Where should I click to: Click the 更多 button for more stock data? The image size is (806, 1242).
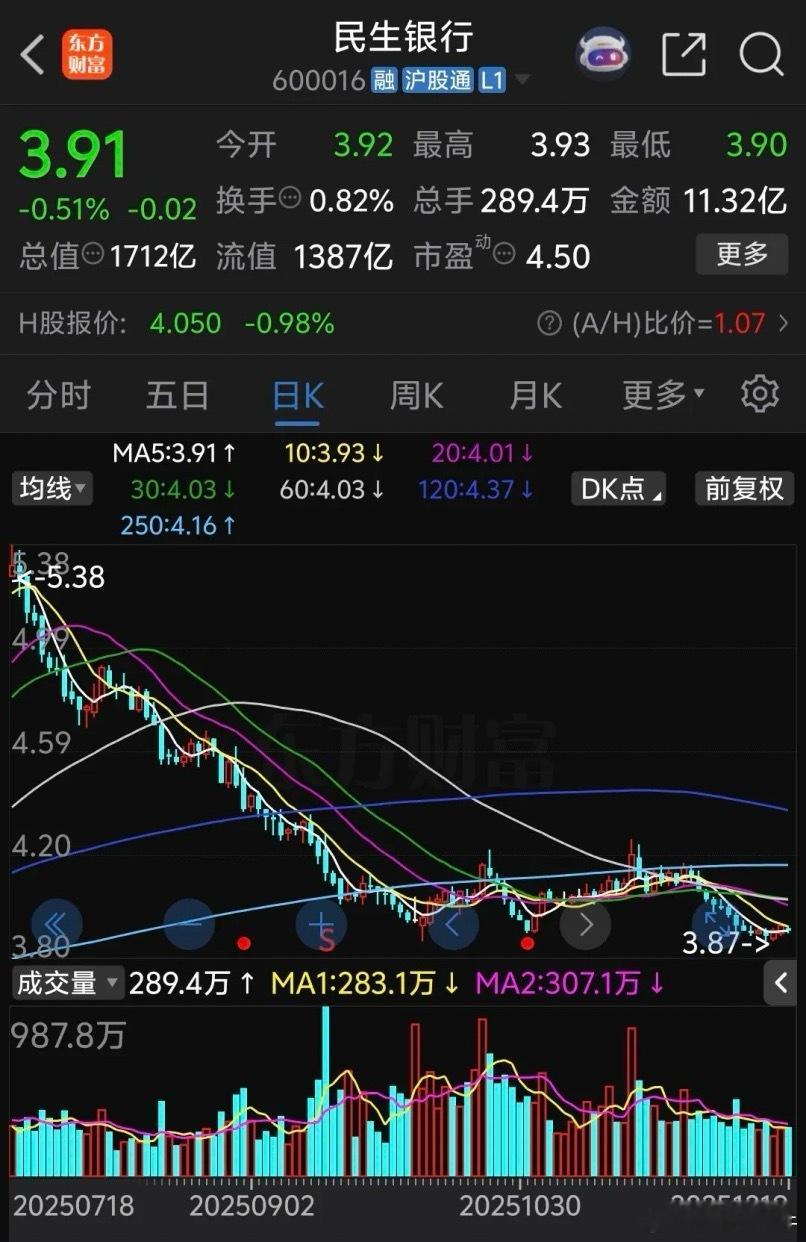coord(741,255)
